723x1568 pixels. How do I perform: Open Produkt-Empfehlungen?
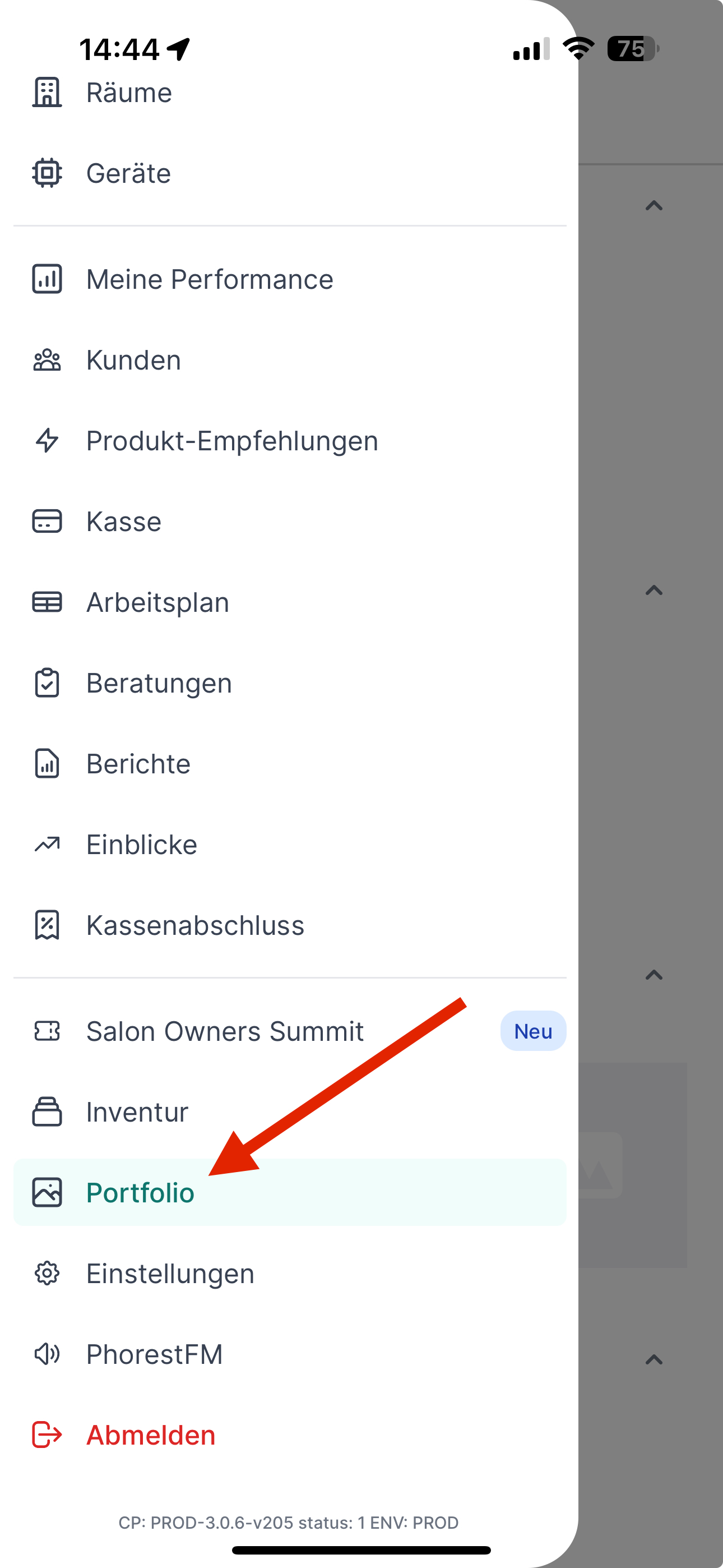click(232, 441)
